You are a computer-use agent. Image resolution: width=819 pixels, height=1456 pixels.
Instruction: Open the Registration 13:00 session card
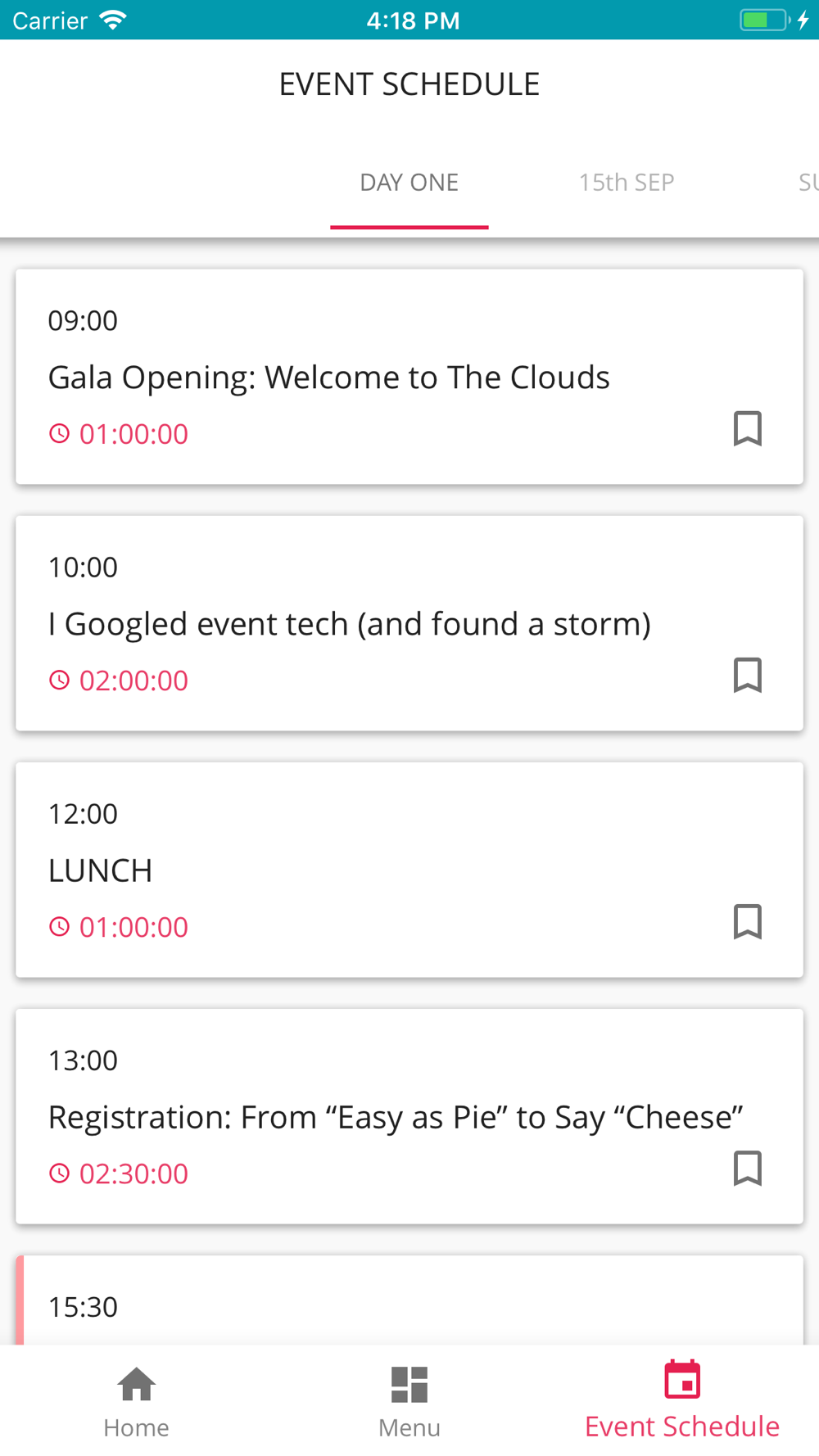coord(409,1116)
